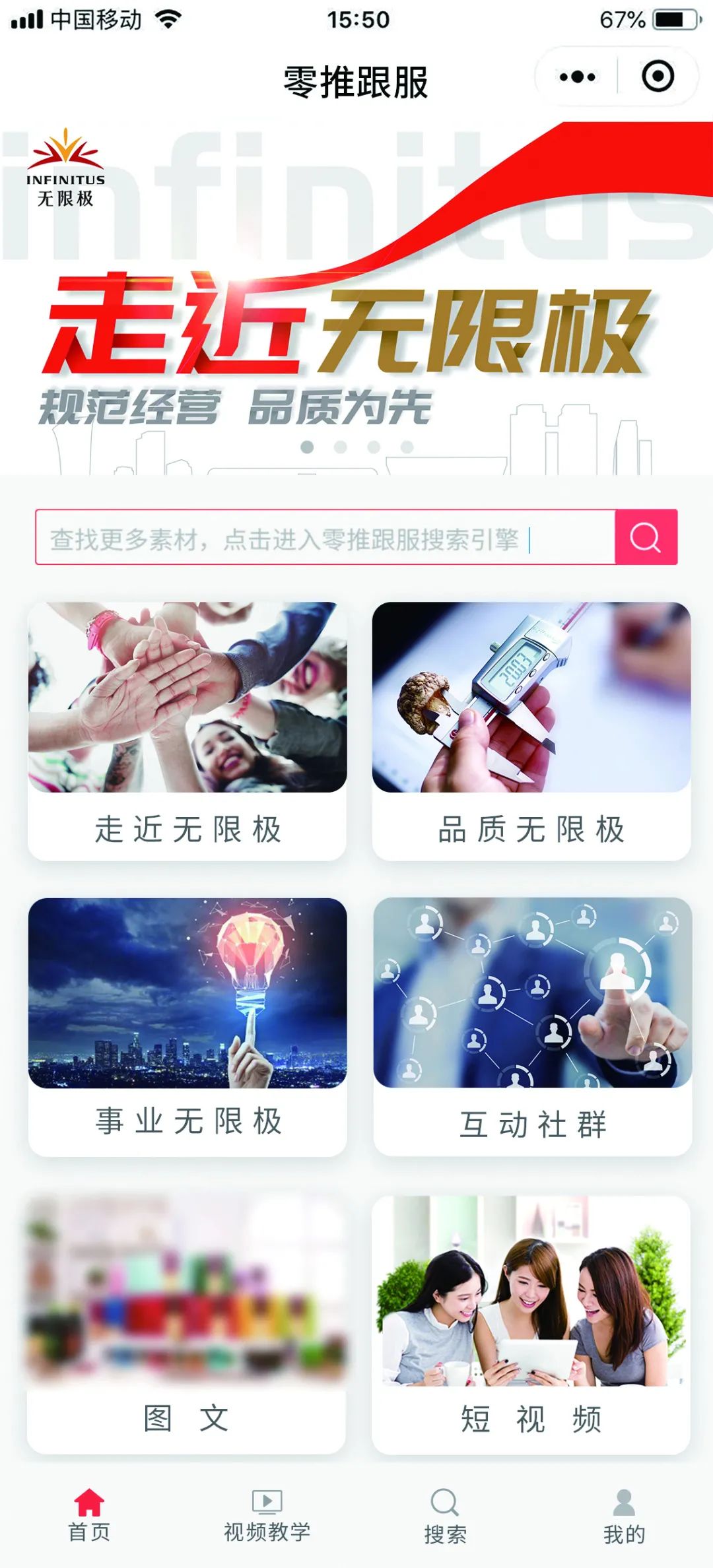
Task: Close the mini program via circle icon
Action: point(658,77)
